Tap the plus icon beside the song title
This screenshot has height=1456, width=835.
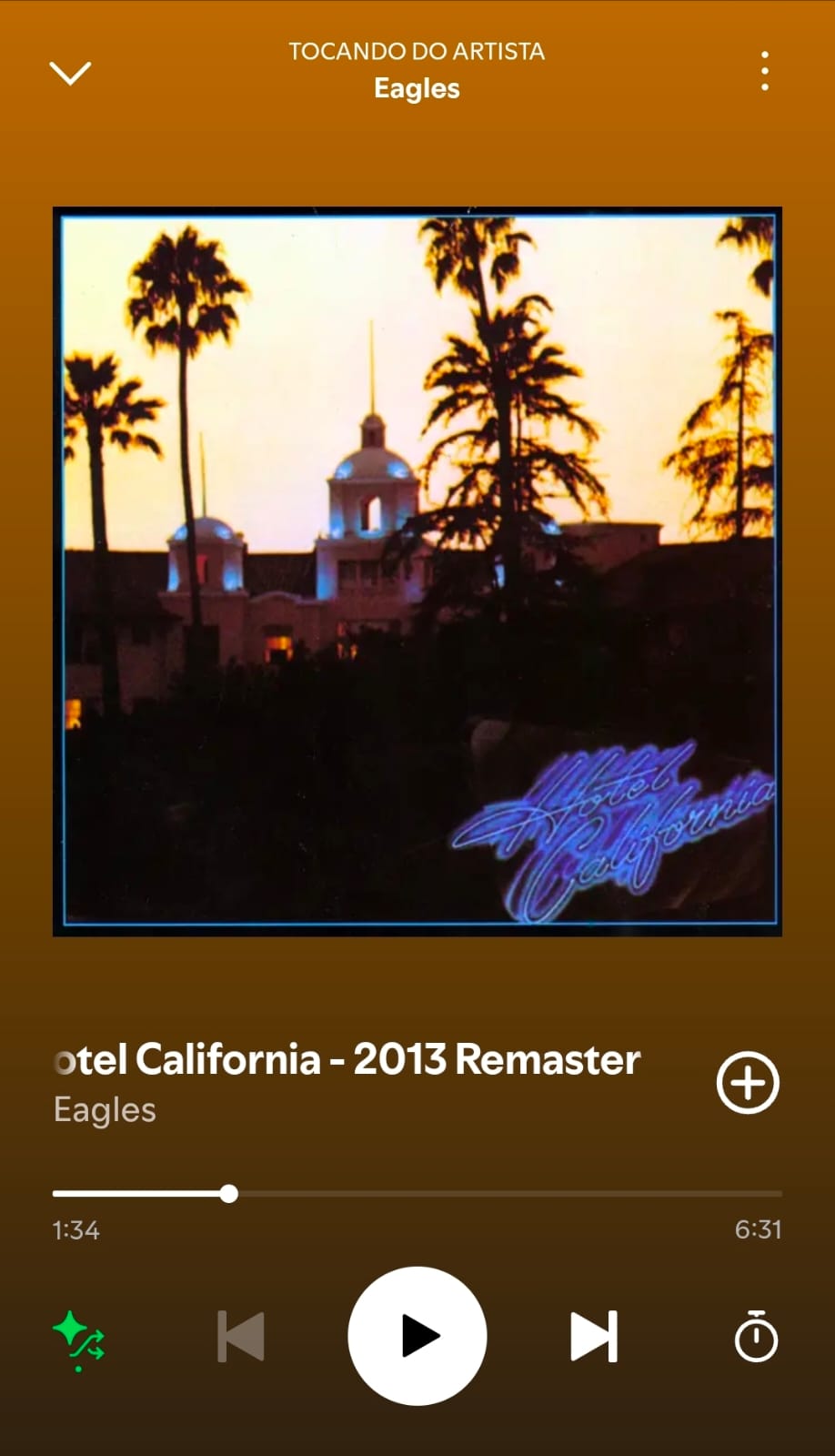click(746, 1083)
